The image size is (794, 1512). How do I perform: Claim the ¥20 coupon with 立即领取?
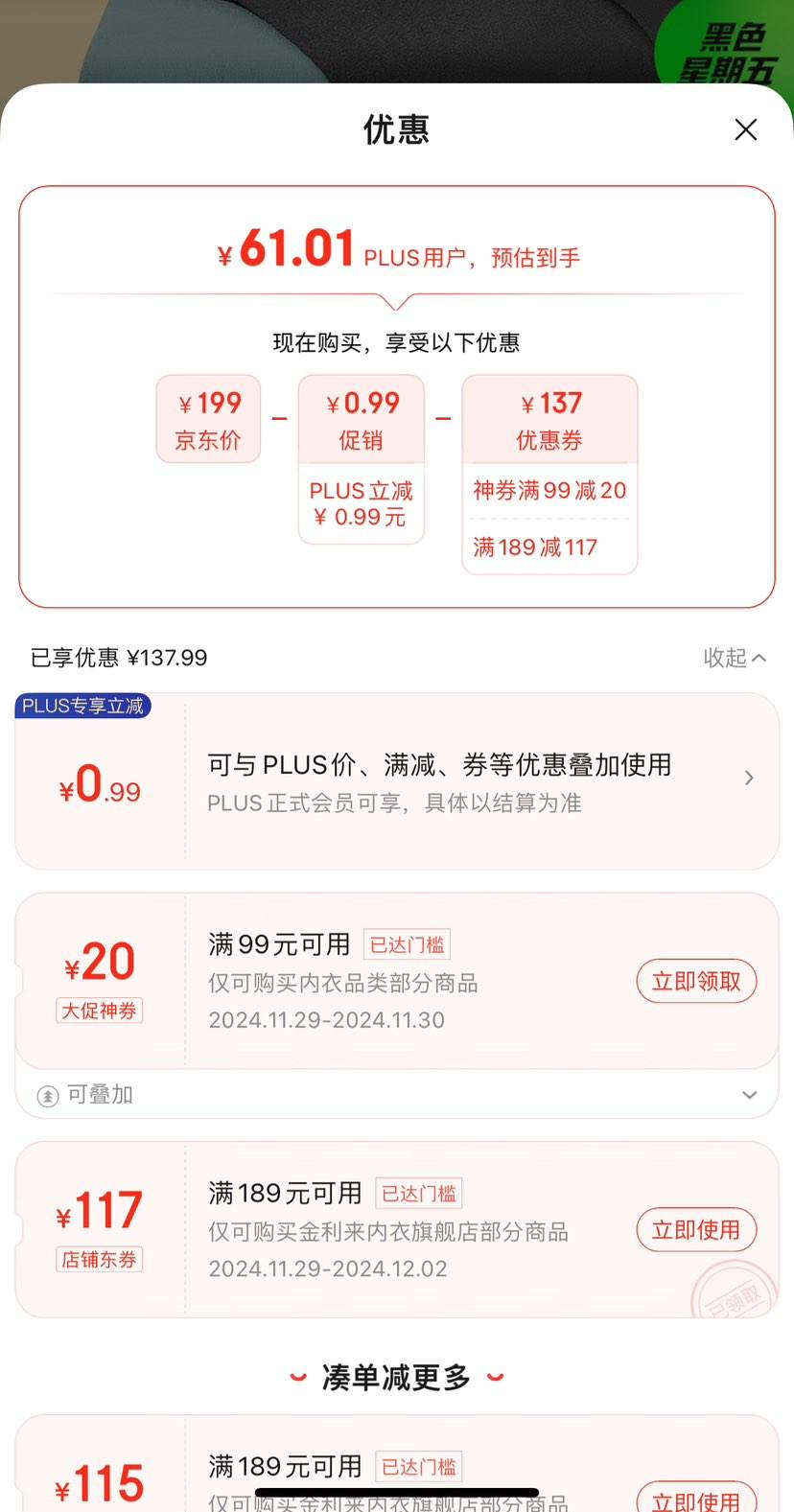click(697, 981)
